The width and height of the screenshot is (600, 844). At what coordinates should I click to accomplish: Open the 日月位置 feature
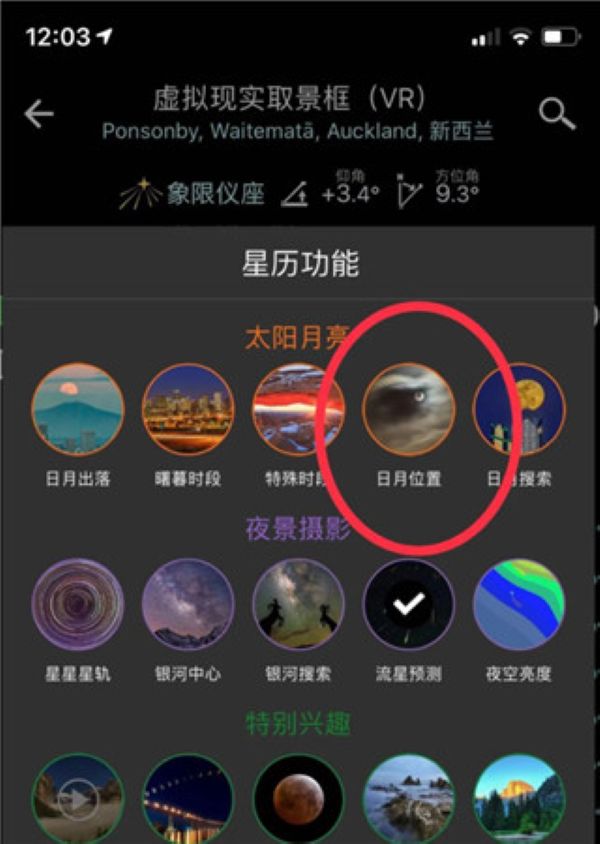click(408, 409)
